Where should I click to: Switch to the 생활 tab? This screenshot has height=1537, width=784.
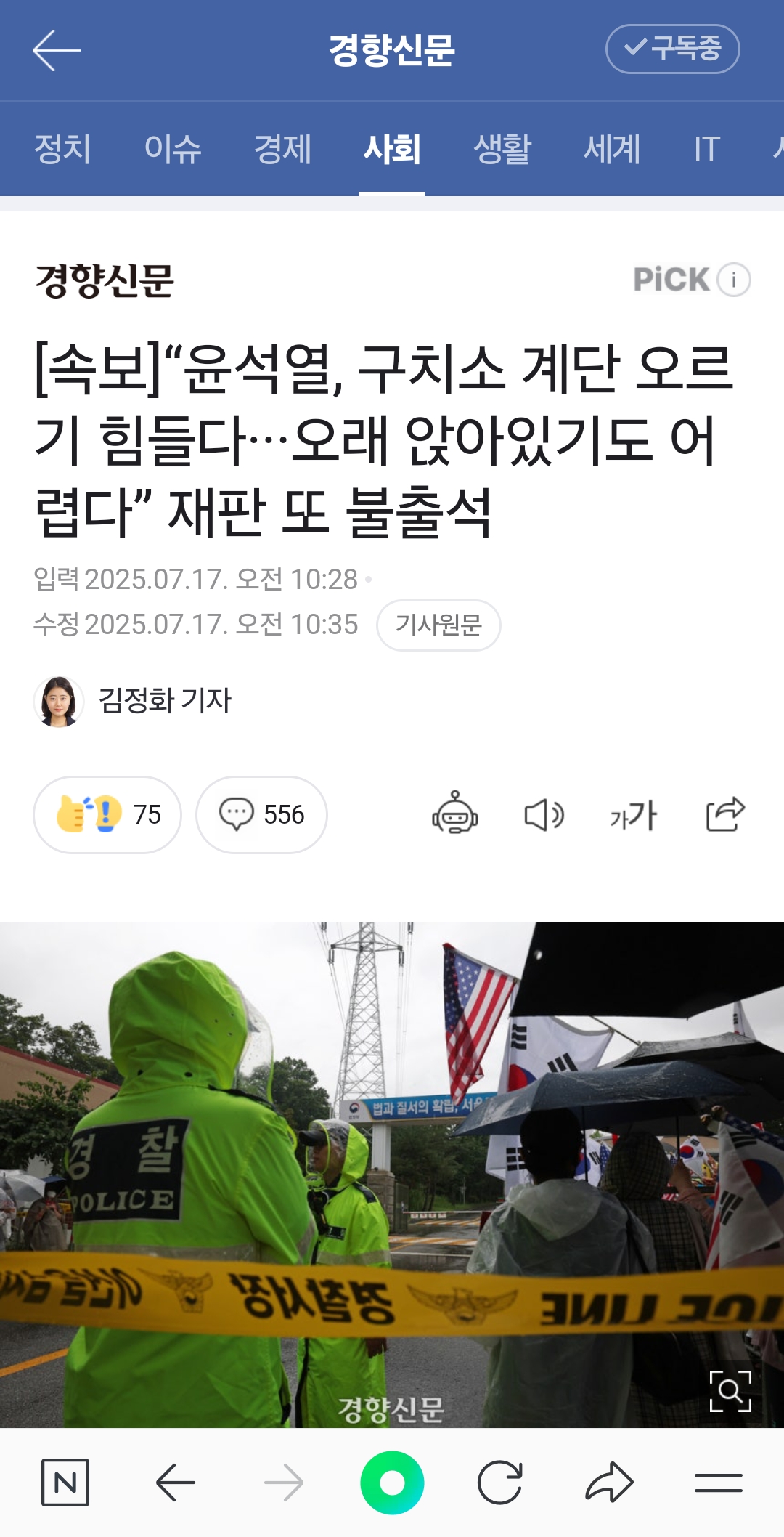click(x=502, y=149)
